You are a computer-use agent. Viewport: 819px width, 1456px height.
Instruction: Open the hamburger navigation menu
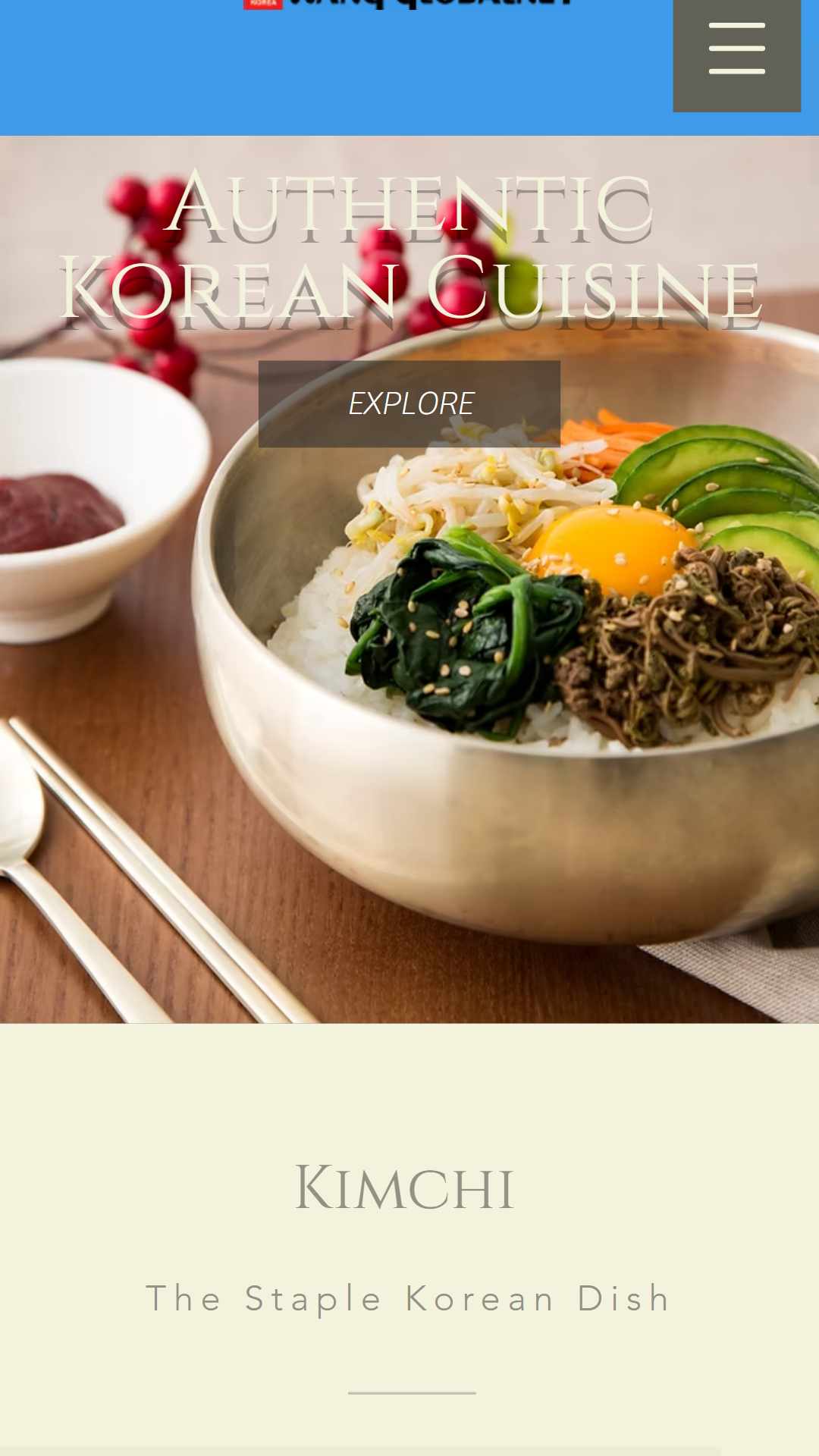[x=736, y=49]
